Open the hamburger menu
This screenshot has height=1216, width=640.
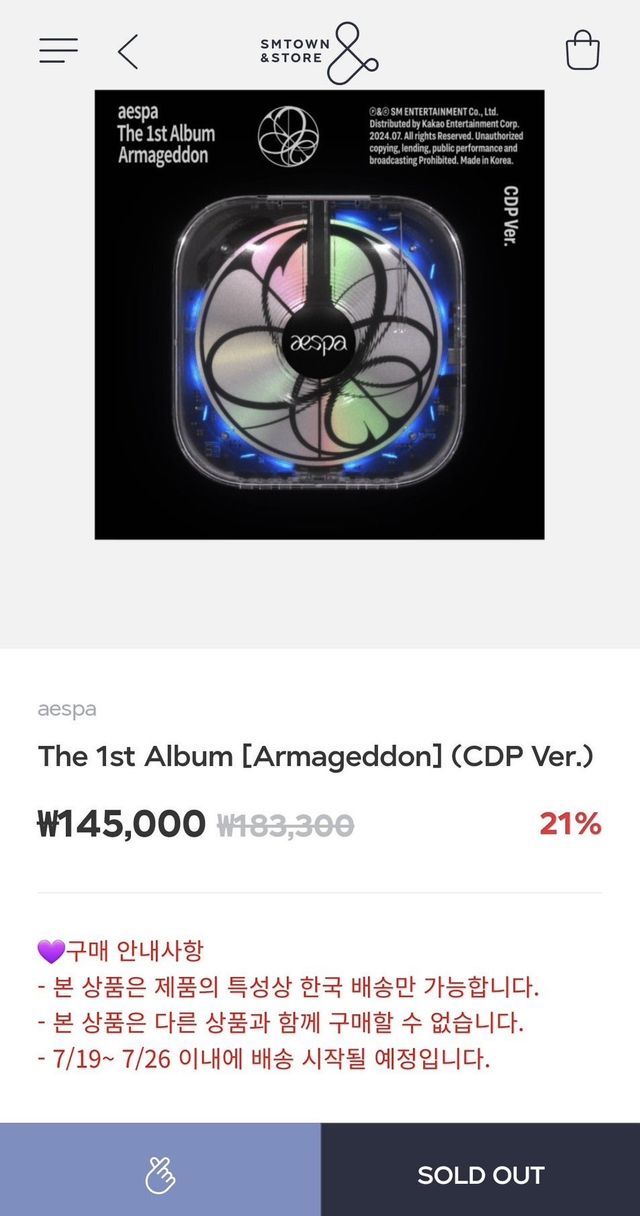59,50
